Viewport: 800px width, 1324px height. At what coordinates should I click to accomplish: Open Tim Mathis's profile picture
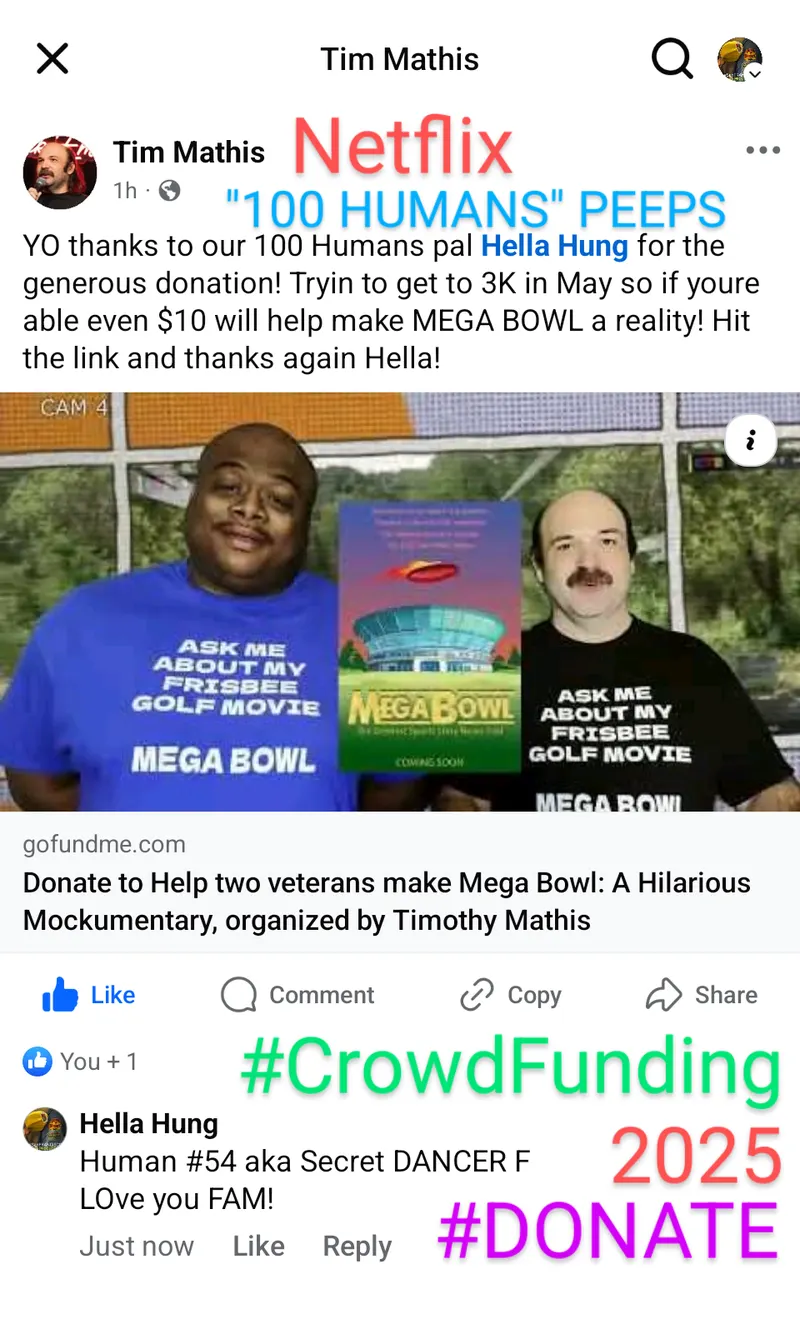[x=60, y=172]
